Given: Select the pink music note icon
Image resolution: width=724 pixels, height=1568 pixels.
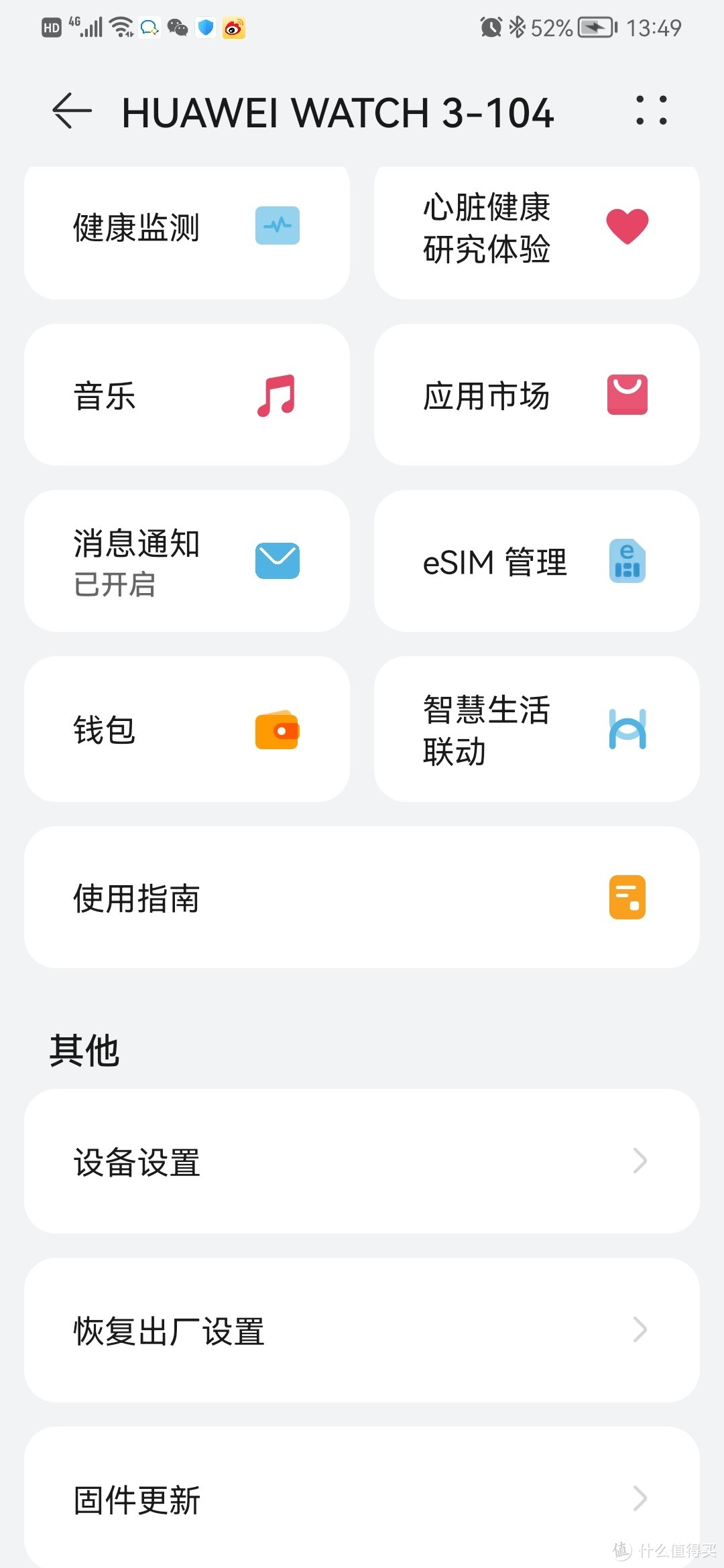Looking at the screenshot, I should 277,395.
